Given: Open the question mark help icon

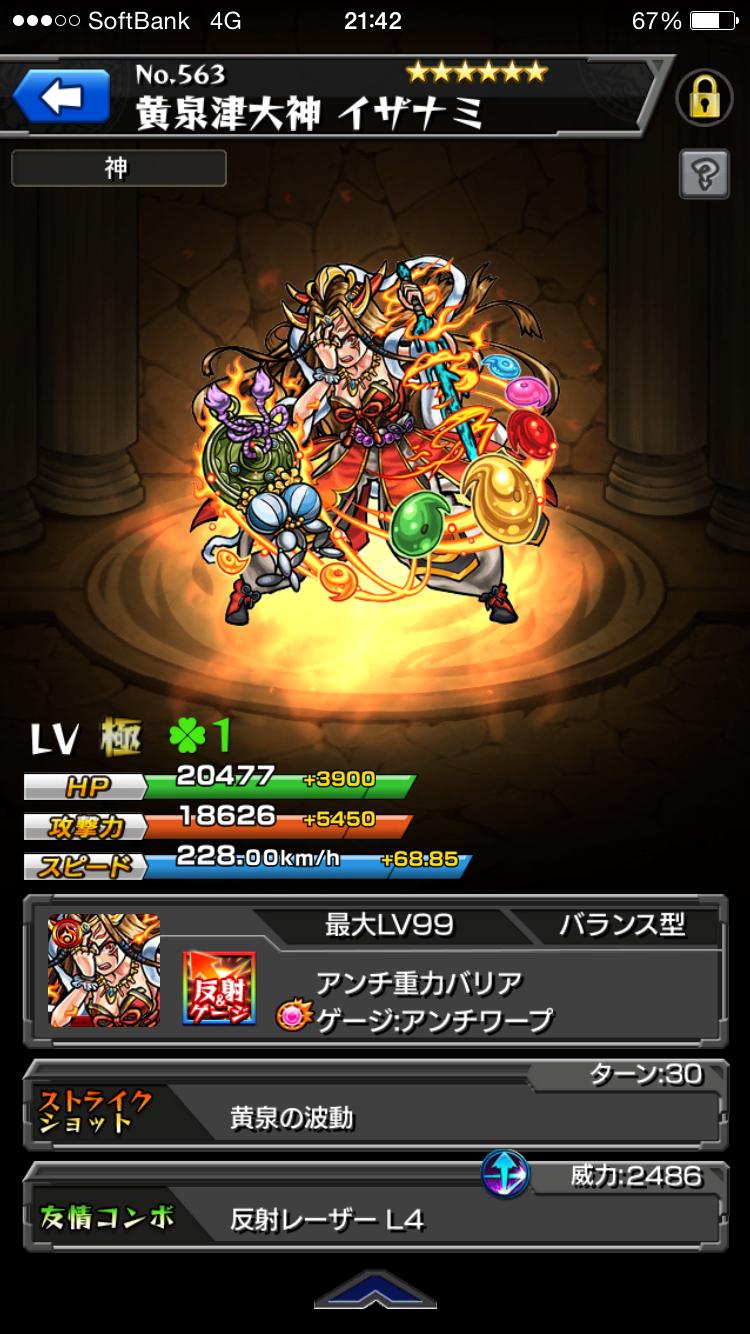Looking at the screenshot, I should [703, 174].
